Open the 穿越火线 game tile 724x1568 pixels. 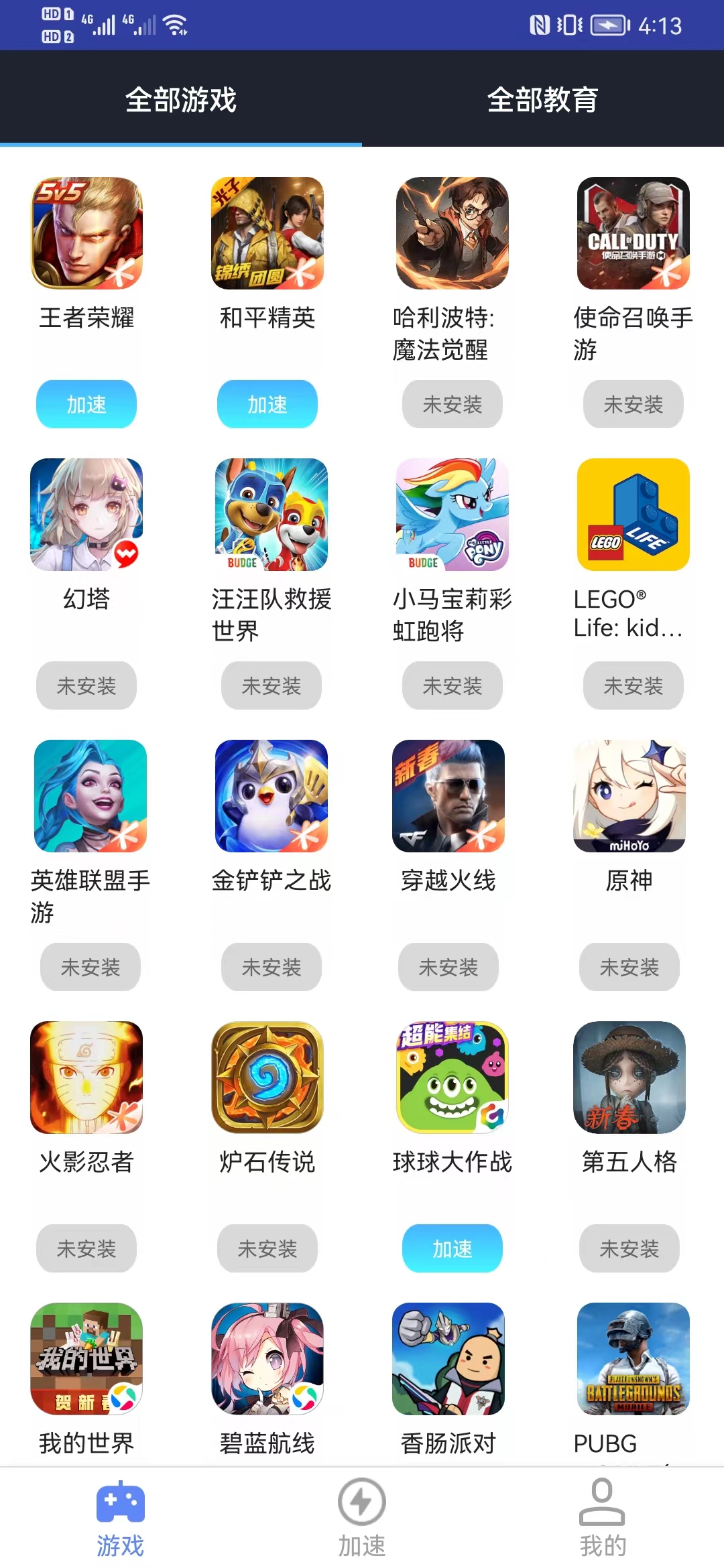click(x=448, y=796)
